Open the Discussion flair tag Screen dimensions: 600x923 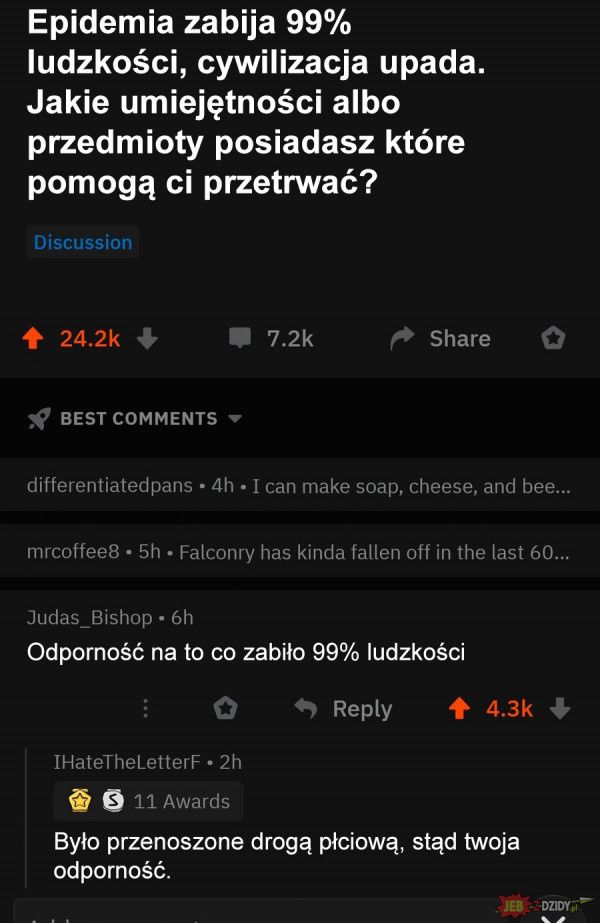coord(83,242)
